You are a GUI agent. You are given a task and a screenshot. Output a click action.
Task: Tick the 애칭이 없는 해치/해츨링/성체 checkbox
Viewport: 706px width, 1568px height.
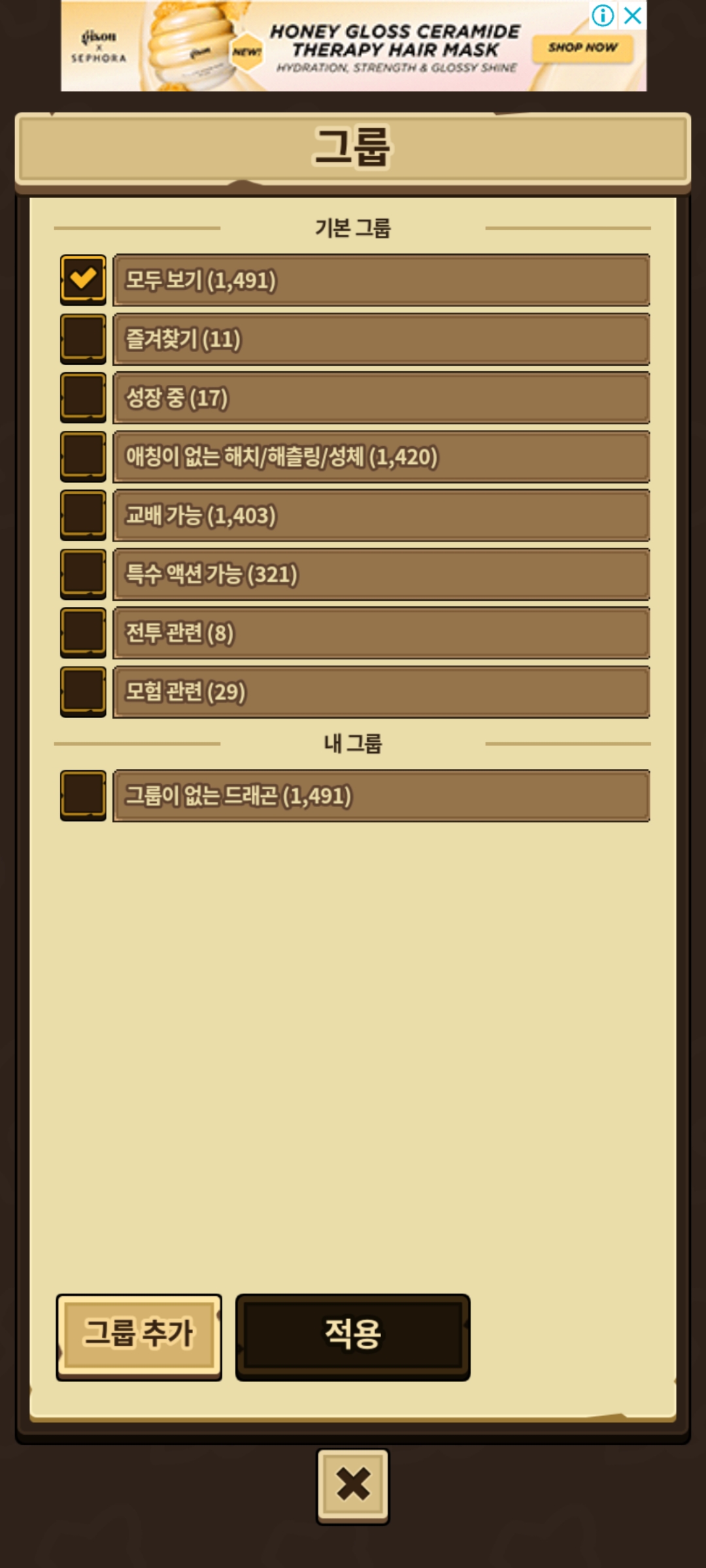83,457
